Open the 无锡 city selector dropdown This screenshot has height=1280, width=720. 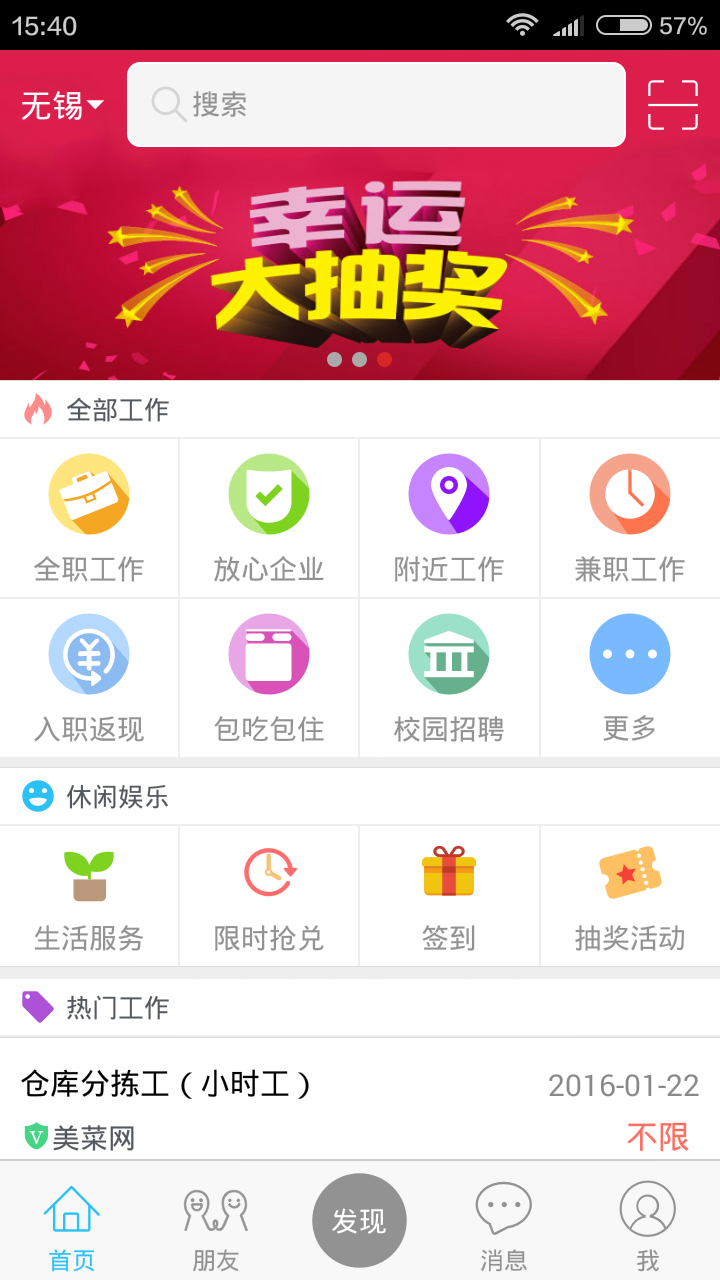62,105
